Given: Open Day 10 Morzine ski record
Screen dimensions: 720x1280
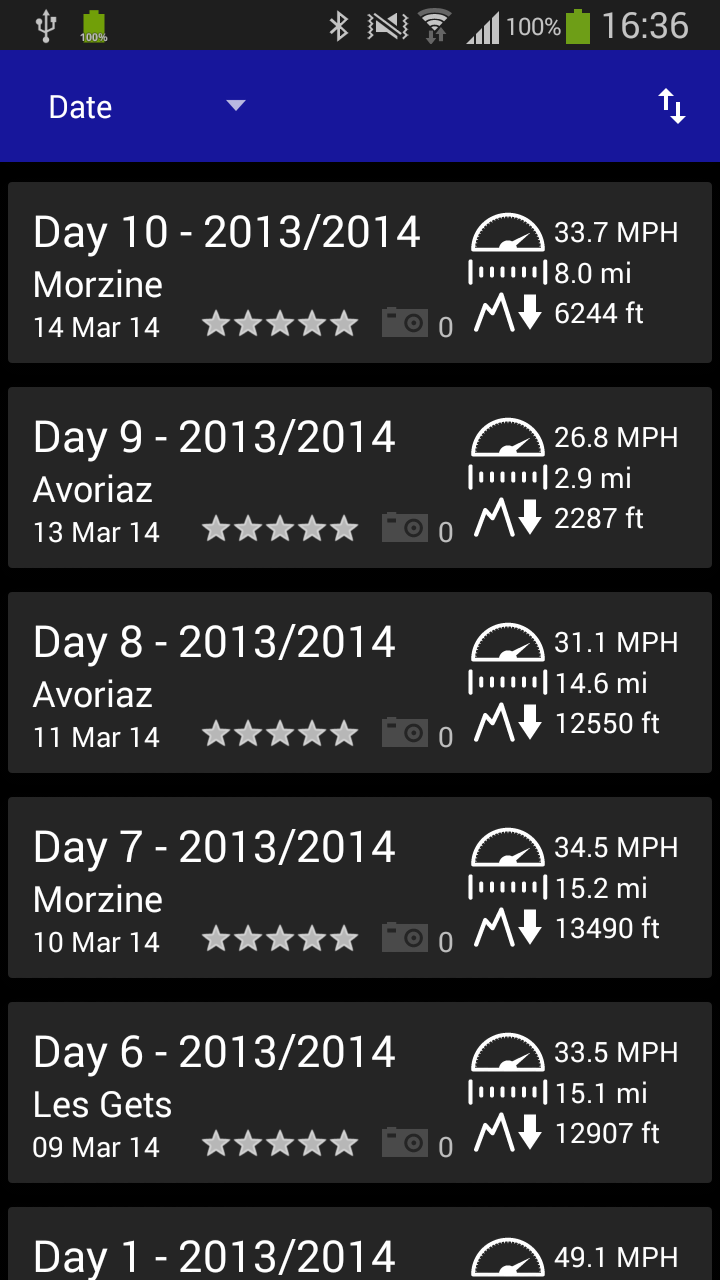Looking at the screenshot, I should pos(360,272).
